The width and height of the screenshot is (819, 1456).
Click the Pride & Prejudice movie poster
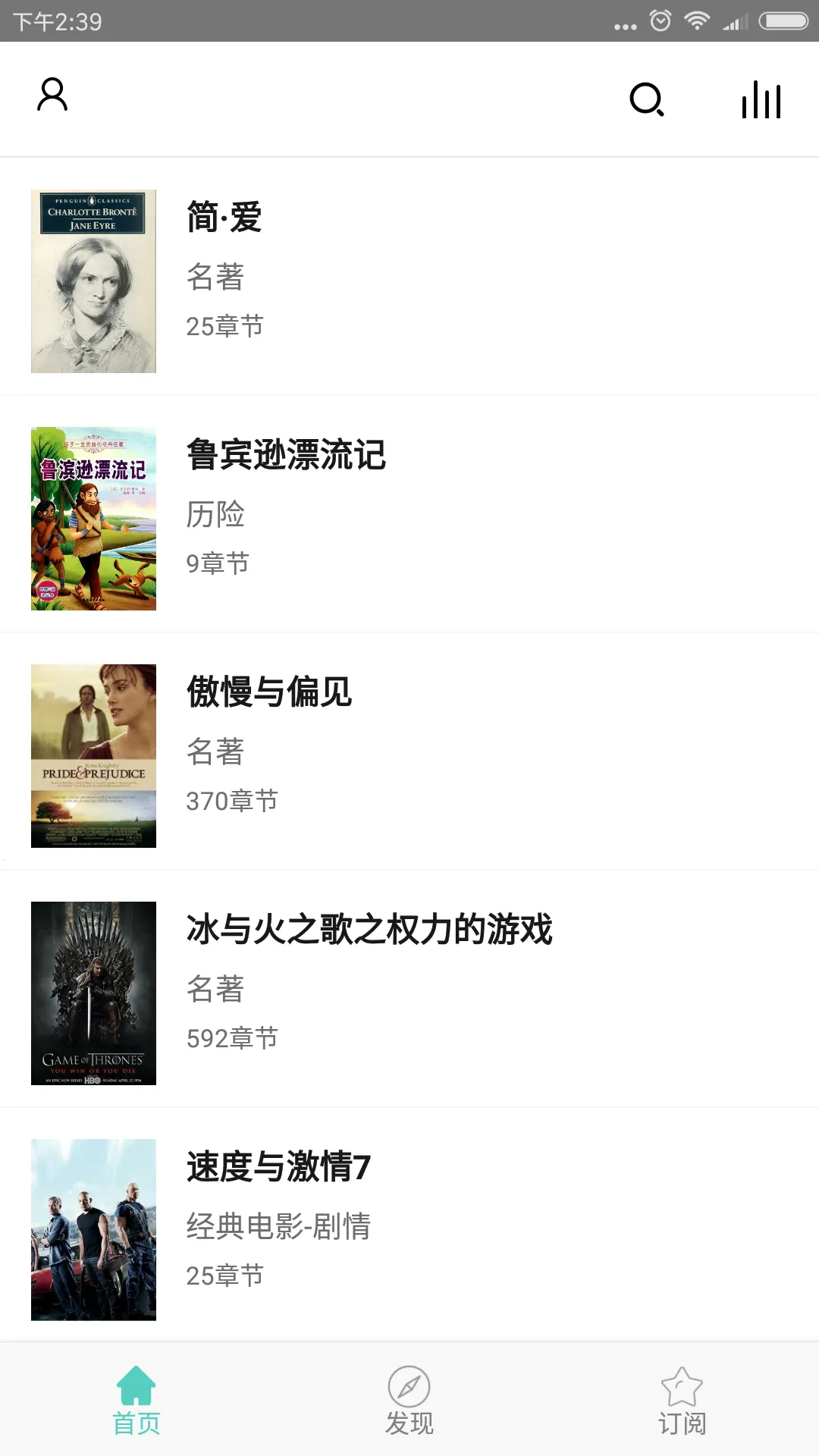point(93,756)
